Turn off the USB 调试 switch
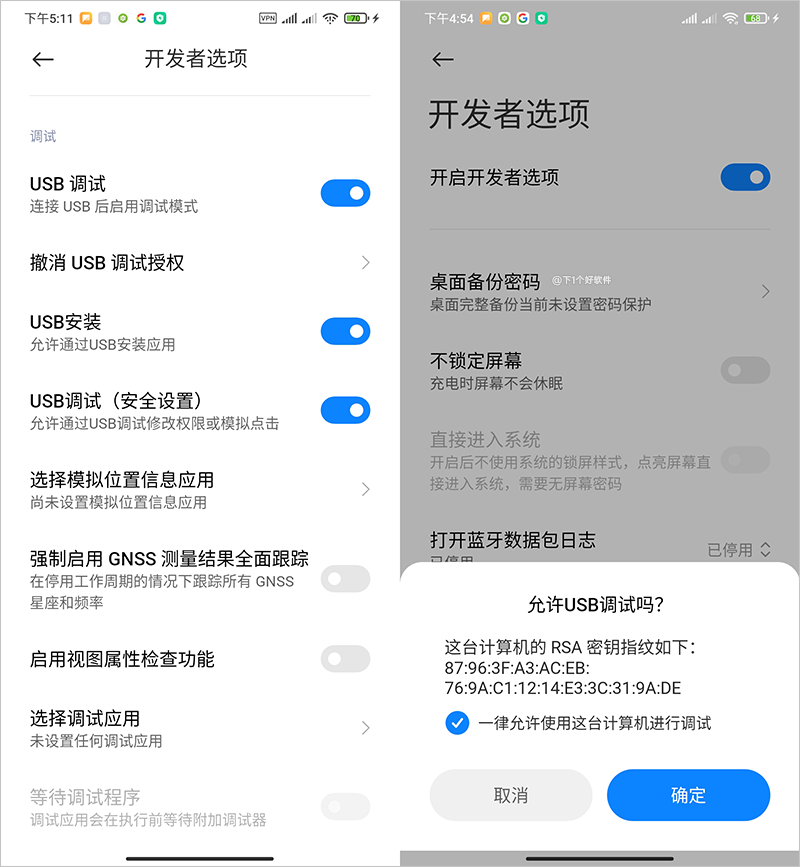The height and width of the screenshot is (867, 800). point(345,193)
